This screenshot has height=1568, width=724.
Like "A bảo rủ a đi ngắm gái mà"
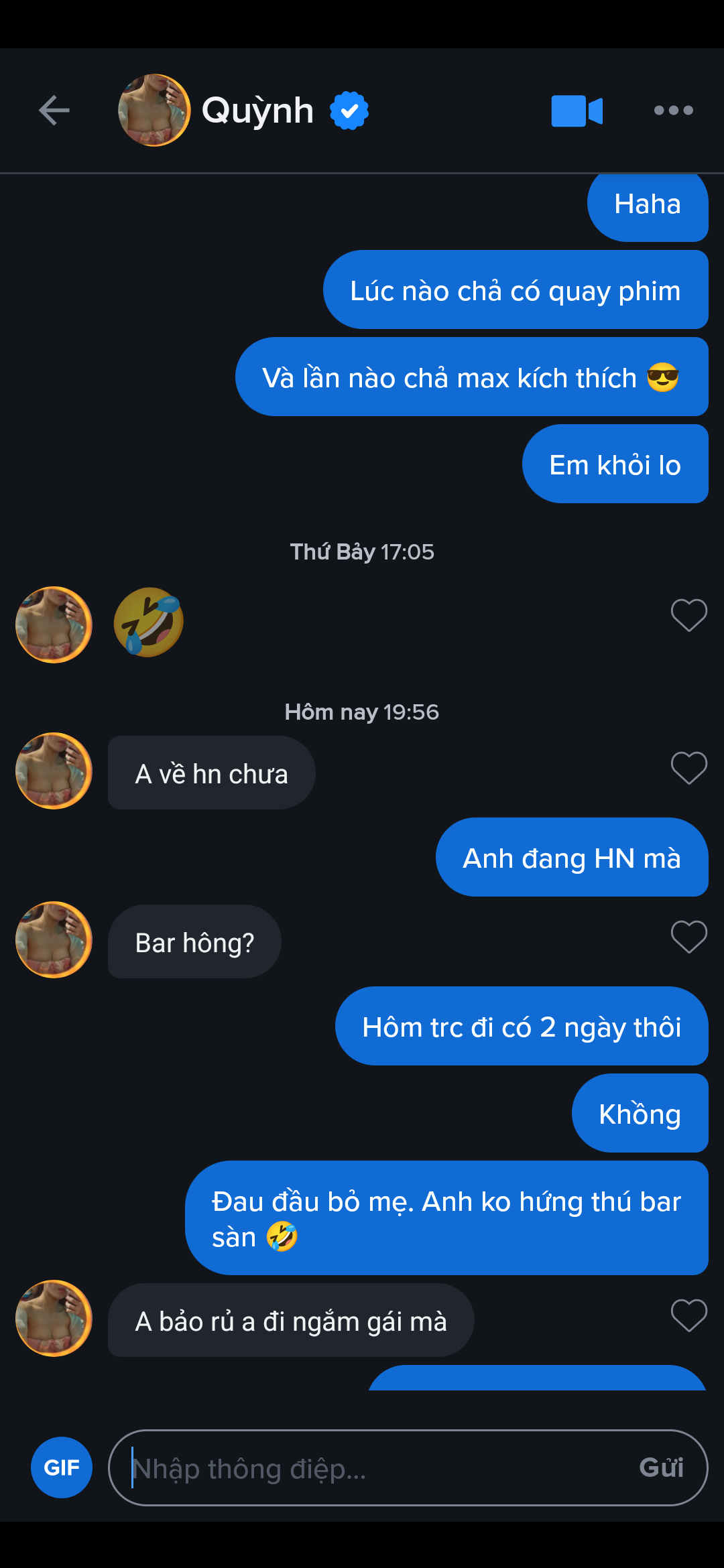pos(688,1315)
